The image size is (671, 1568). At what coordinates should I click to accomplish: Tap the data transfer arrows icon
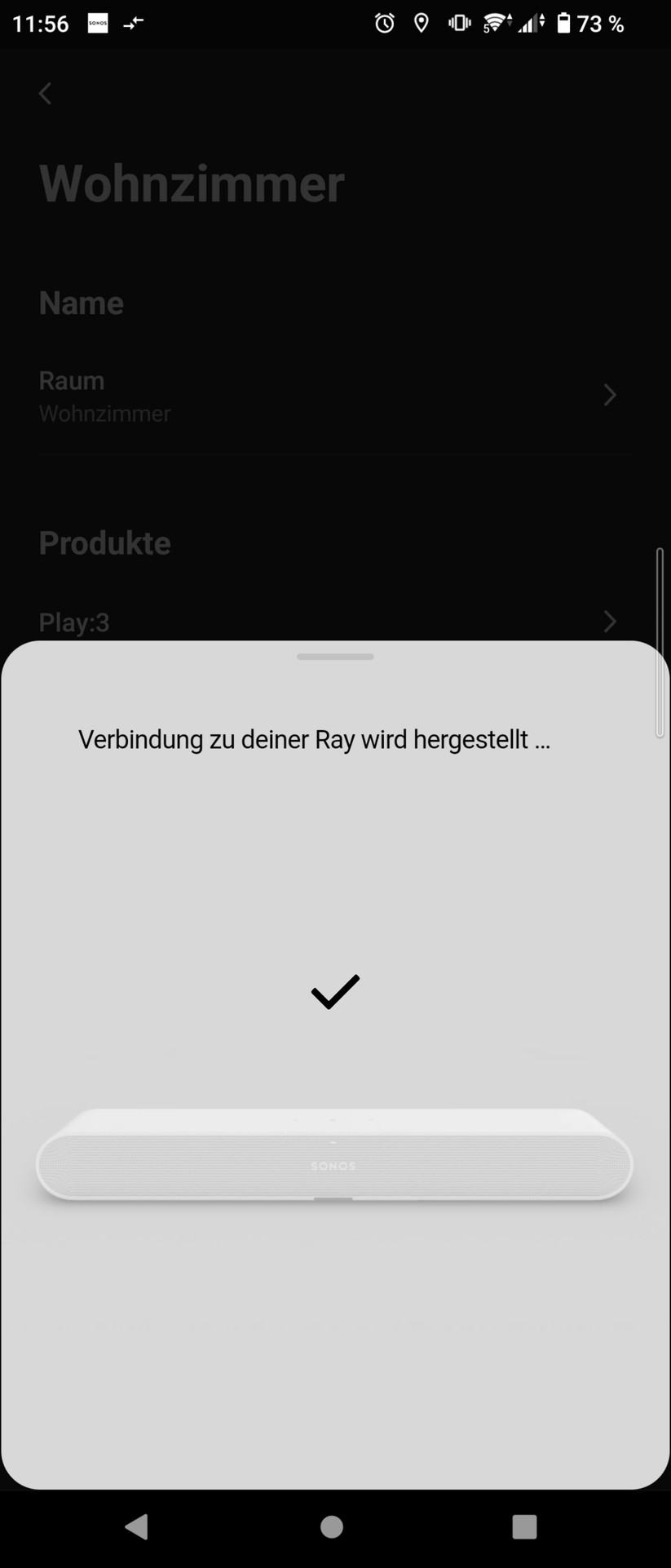coord(133,23)
